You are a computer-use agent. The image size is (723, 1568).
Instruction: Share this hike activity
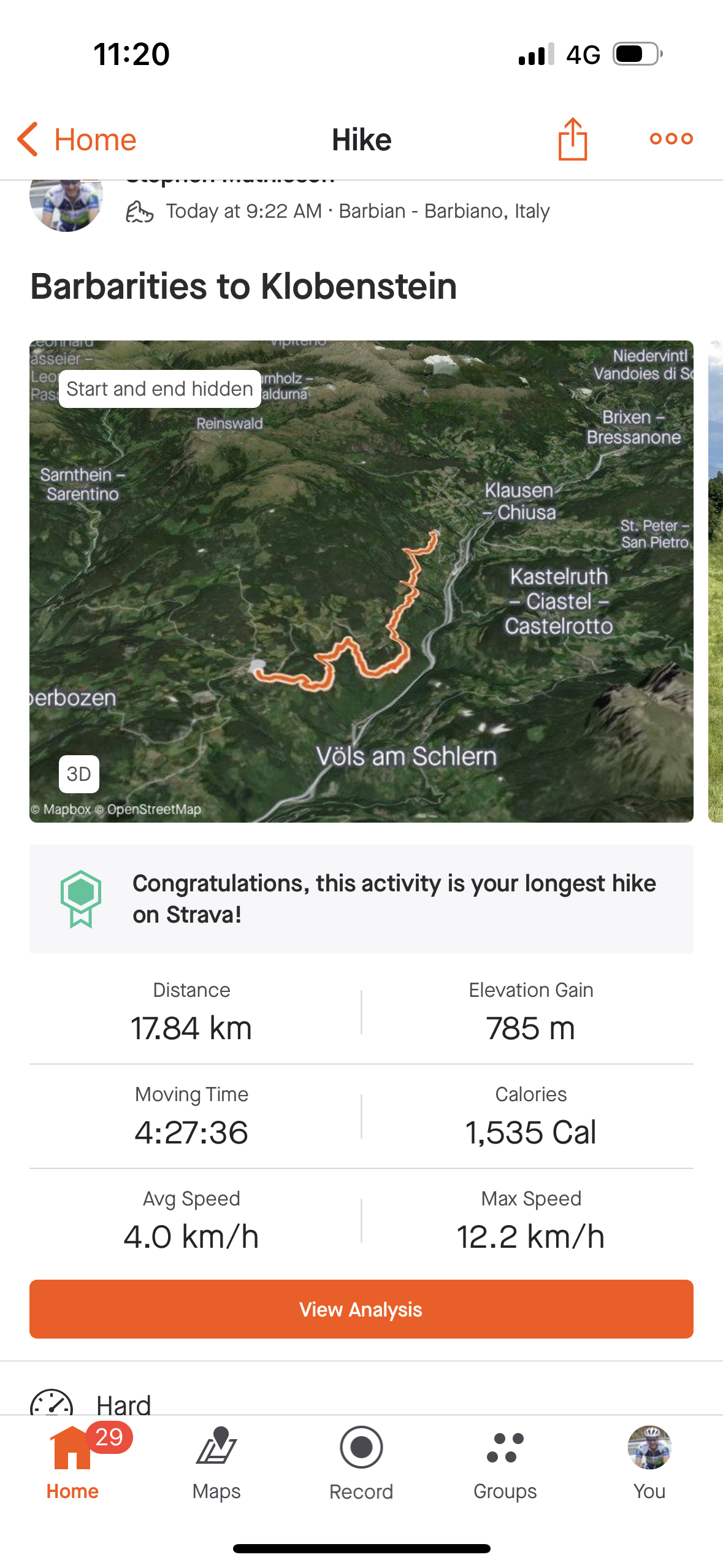[x=572, y=139]
